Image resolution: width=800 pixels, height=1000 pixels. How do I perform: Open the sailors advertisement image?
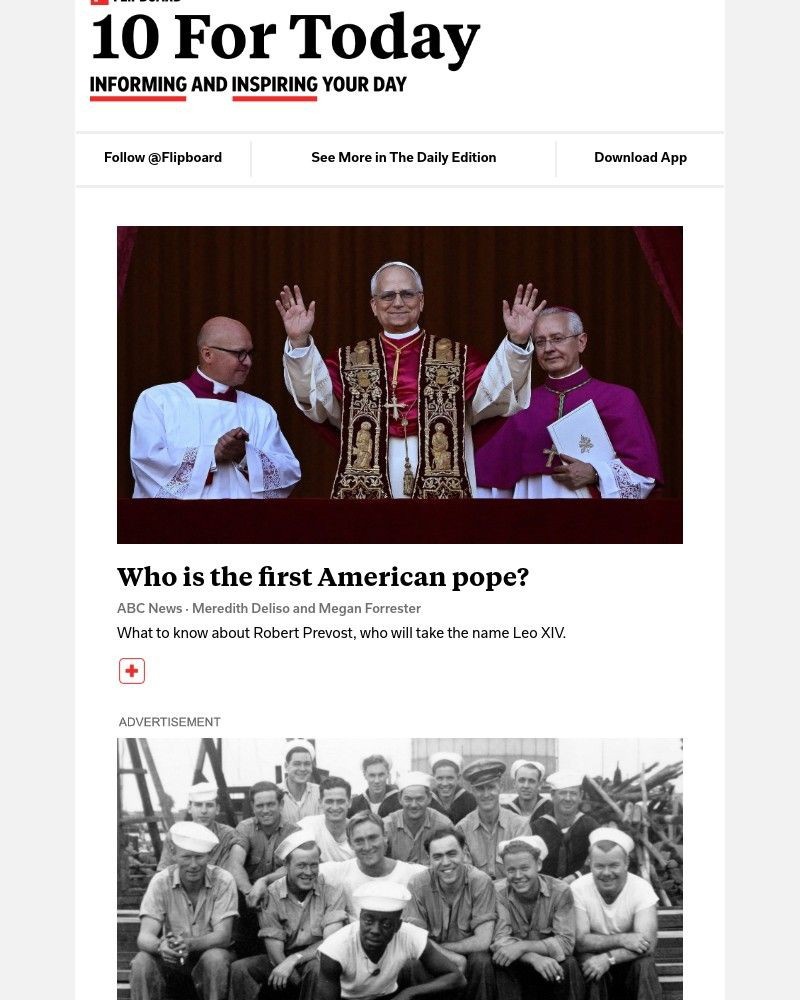click(399, 868)
